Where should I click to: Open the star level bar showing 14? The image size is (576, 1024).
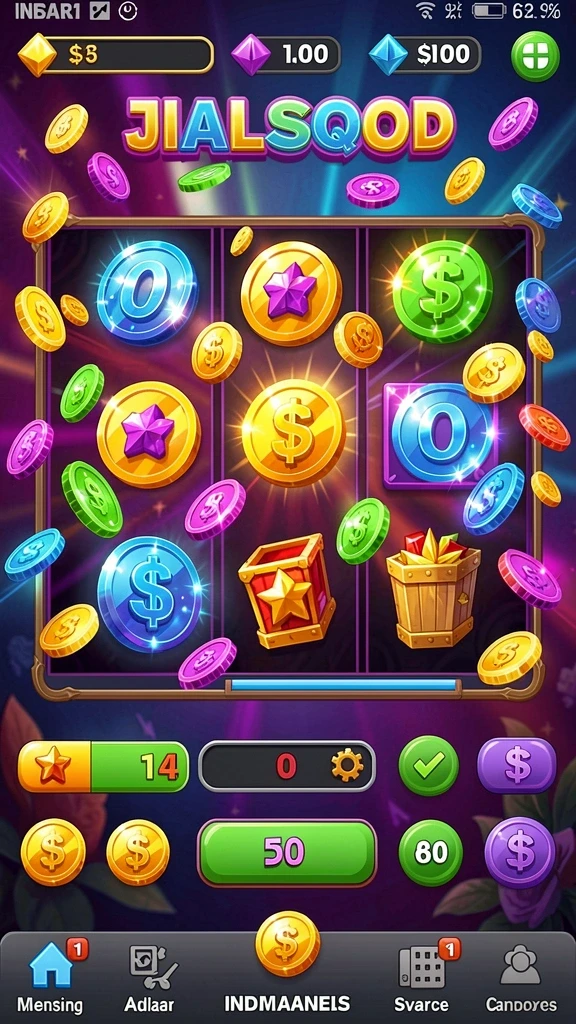pos(103,766)
